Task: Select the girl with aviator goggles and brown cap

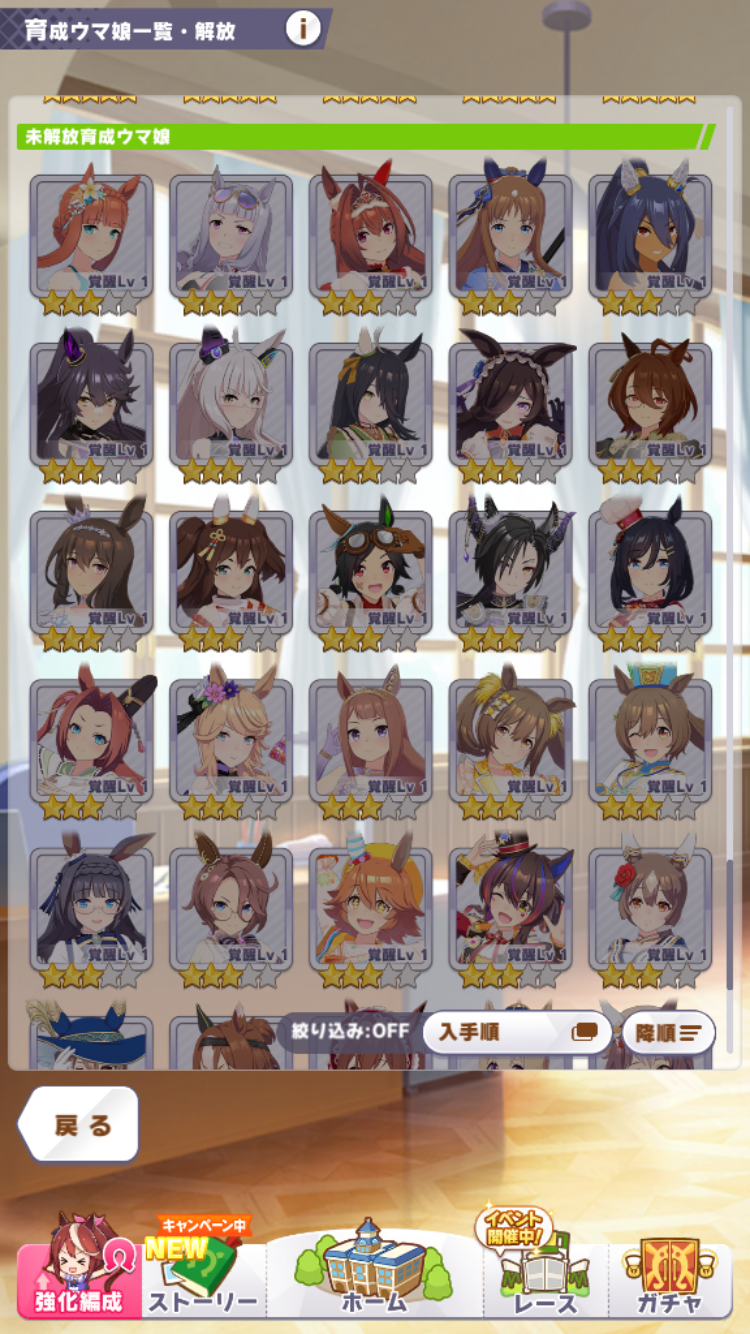Action: [x=371, y=573]
